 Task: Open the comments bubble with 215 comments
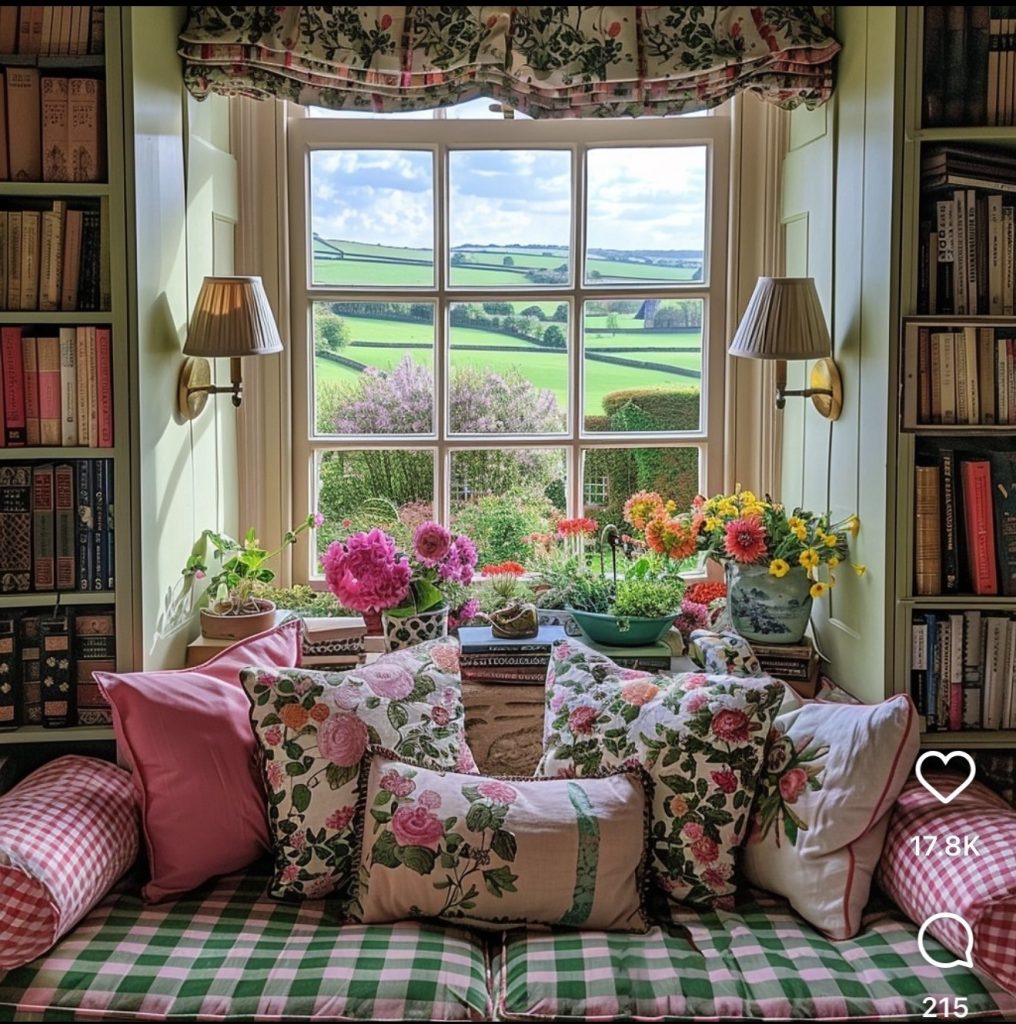coord(945,939)
